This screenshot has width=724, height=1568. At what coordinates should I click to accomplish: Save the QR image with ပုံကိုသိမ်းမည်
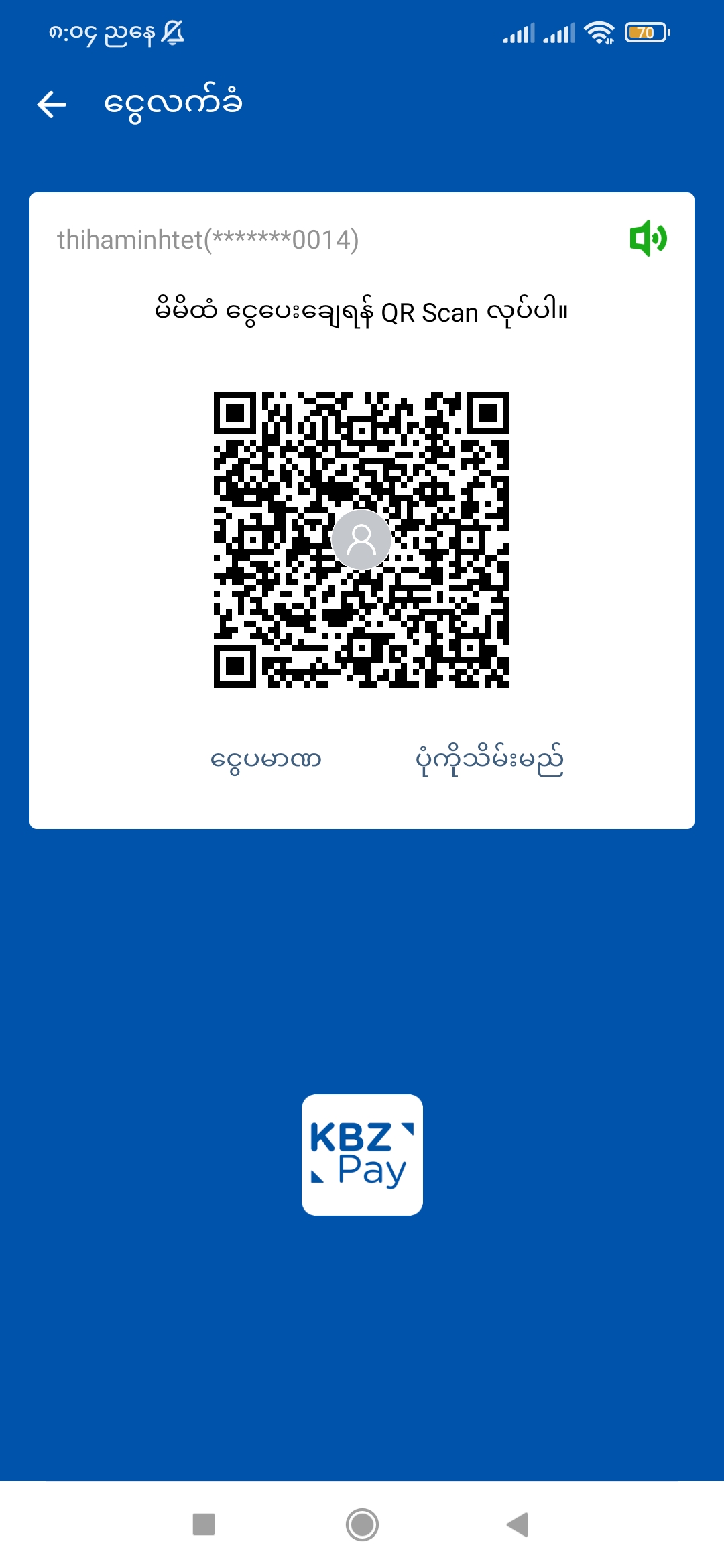coord(489,760)
